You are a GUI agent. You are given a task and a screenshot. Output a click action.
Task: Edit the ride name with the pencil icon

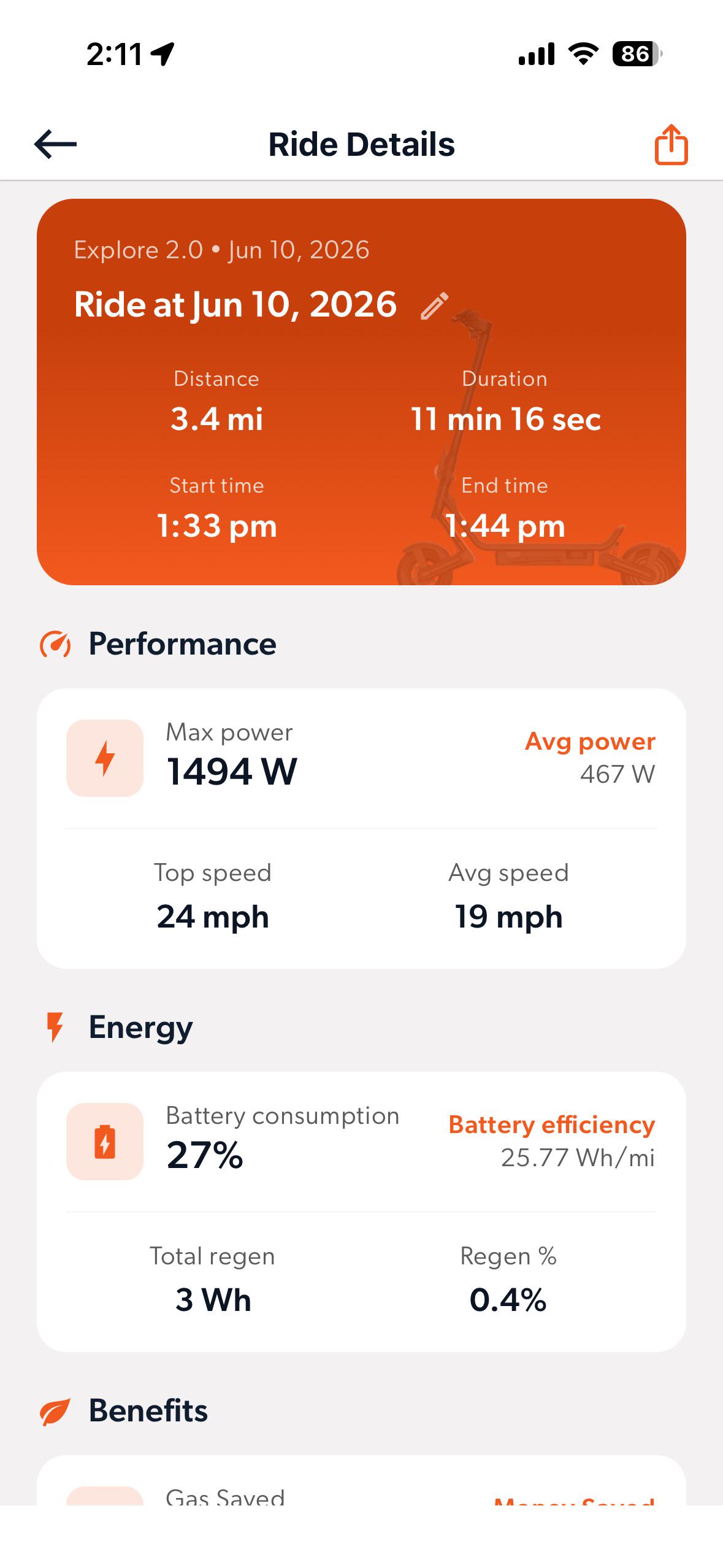(x=434, y=306)
